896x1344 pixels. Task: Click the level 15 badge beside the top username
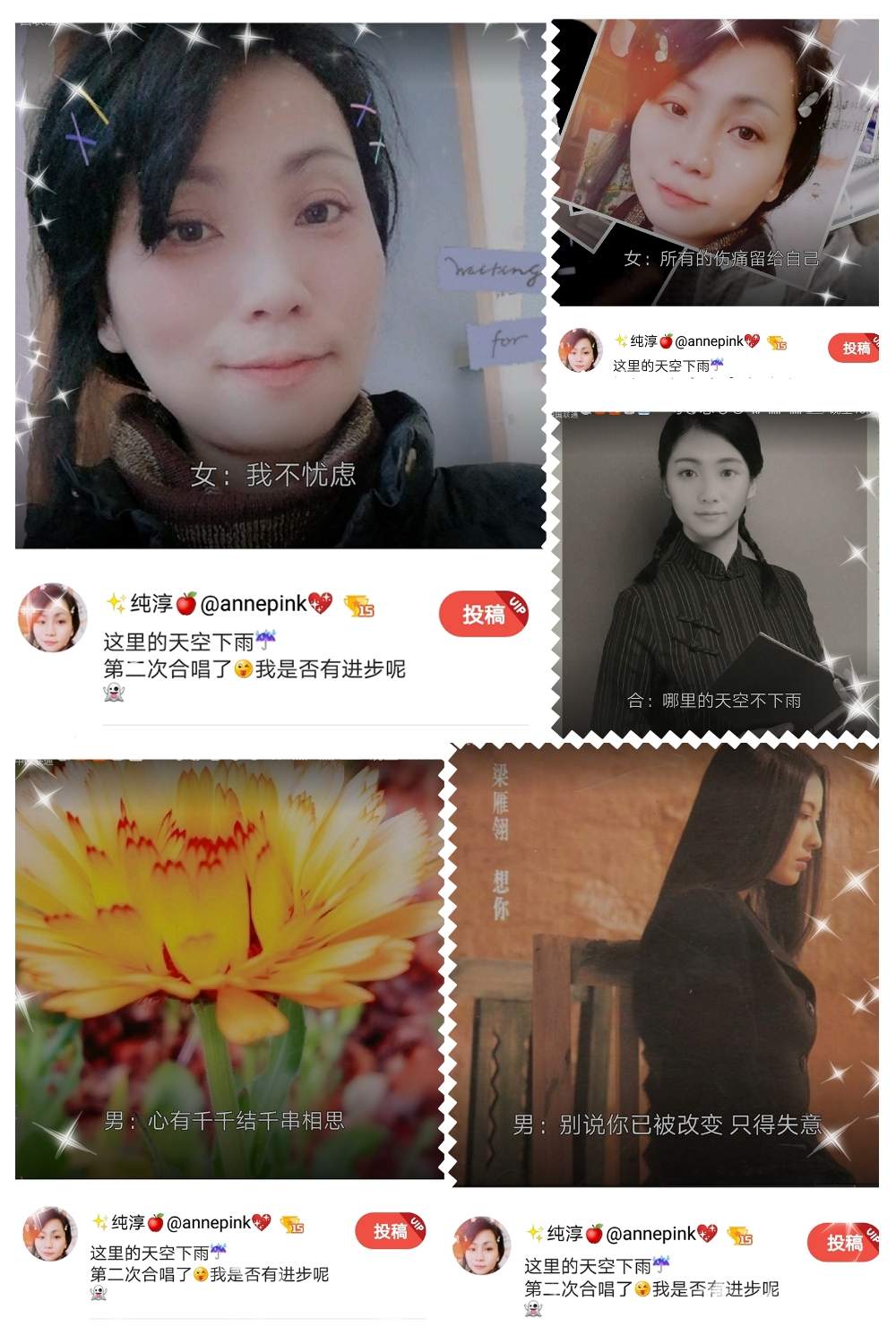pos(778,340)
